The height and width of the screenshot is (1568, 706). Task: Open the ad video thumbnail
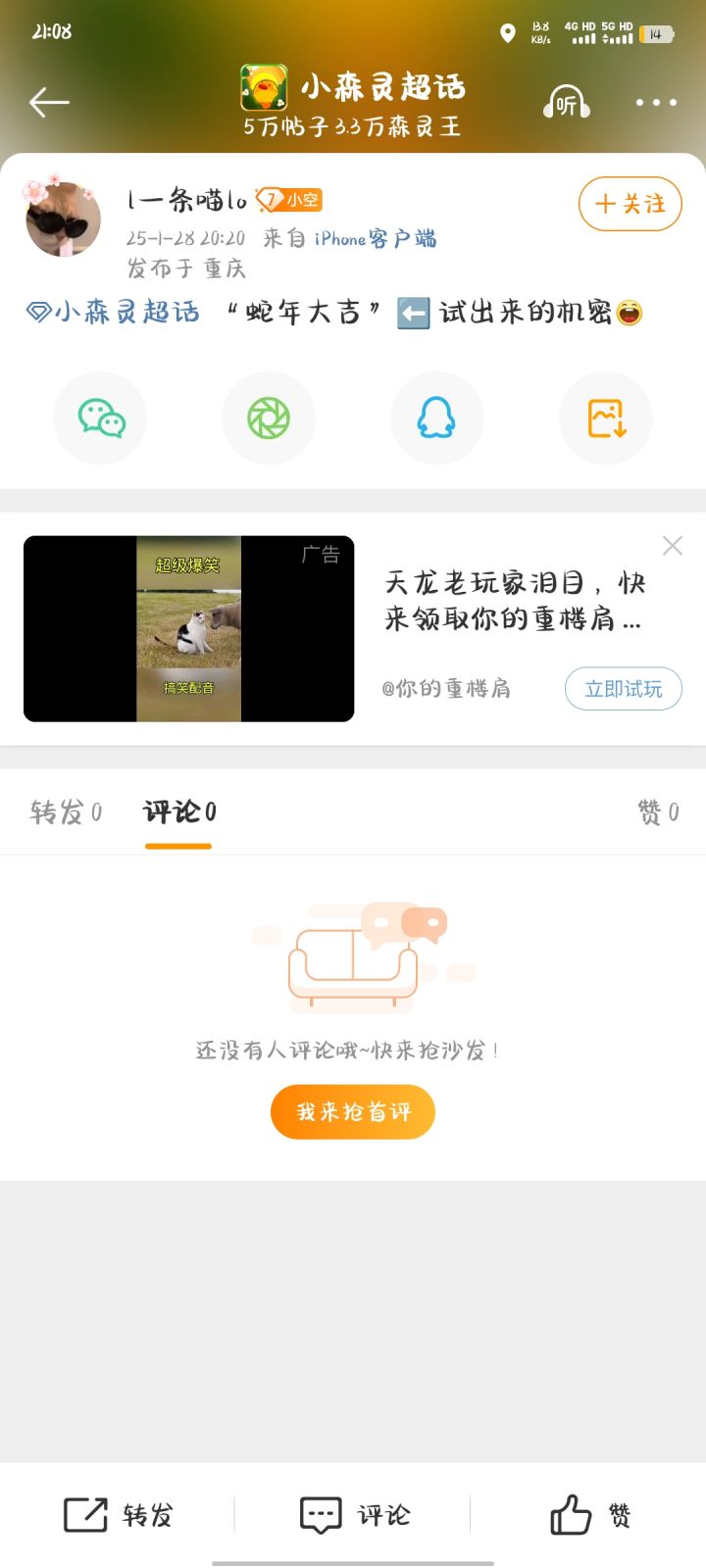(188, 629)
